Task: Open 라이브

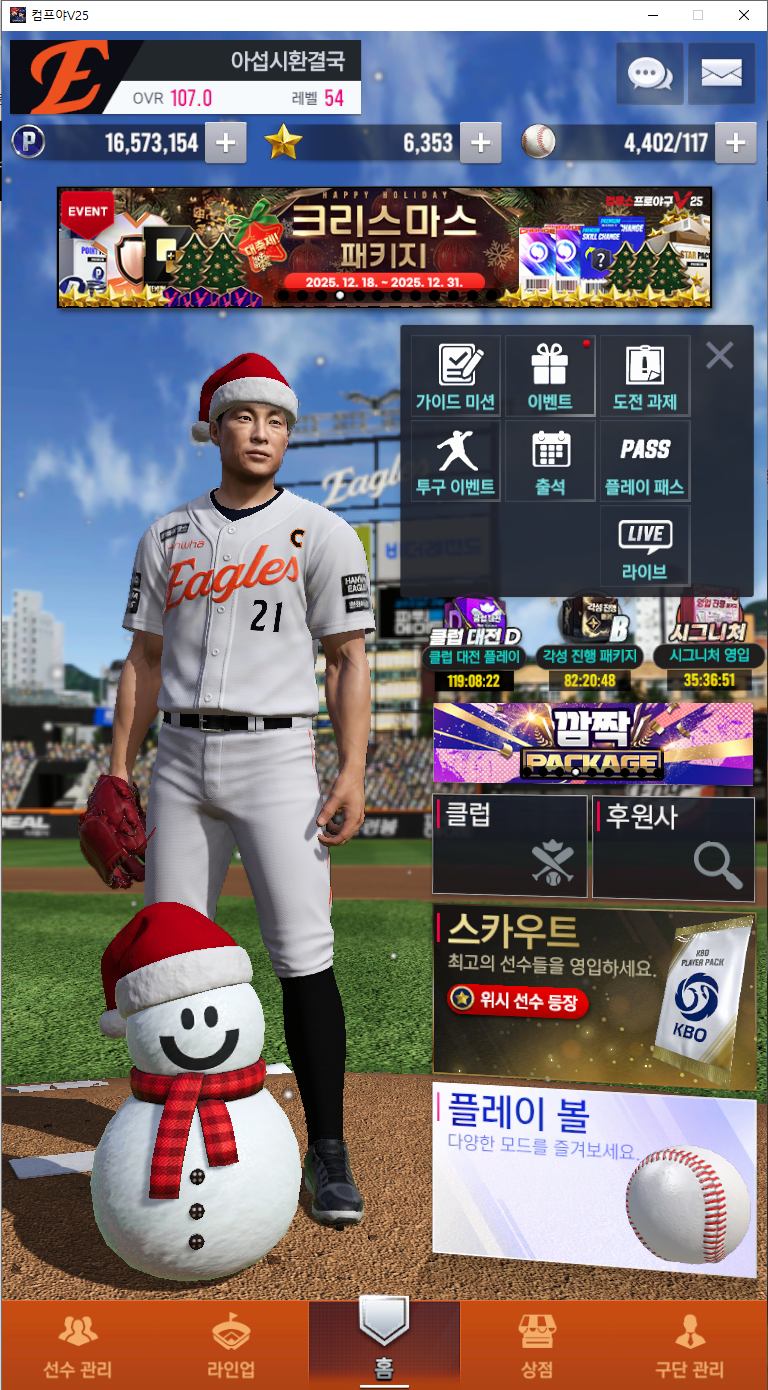Action: pos(645,546)
